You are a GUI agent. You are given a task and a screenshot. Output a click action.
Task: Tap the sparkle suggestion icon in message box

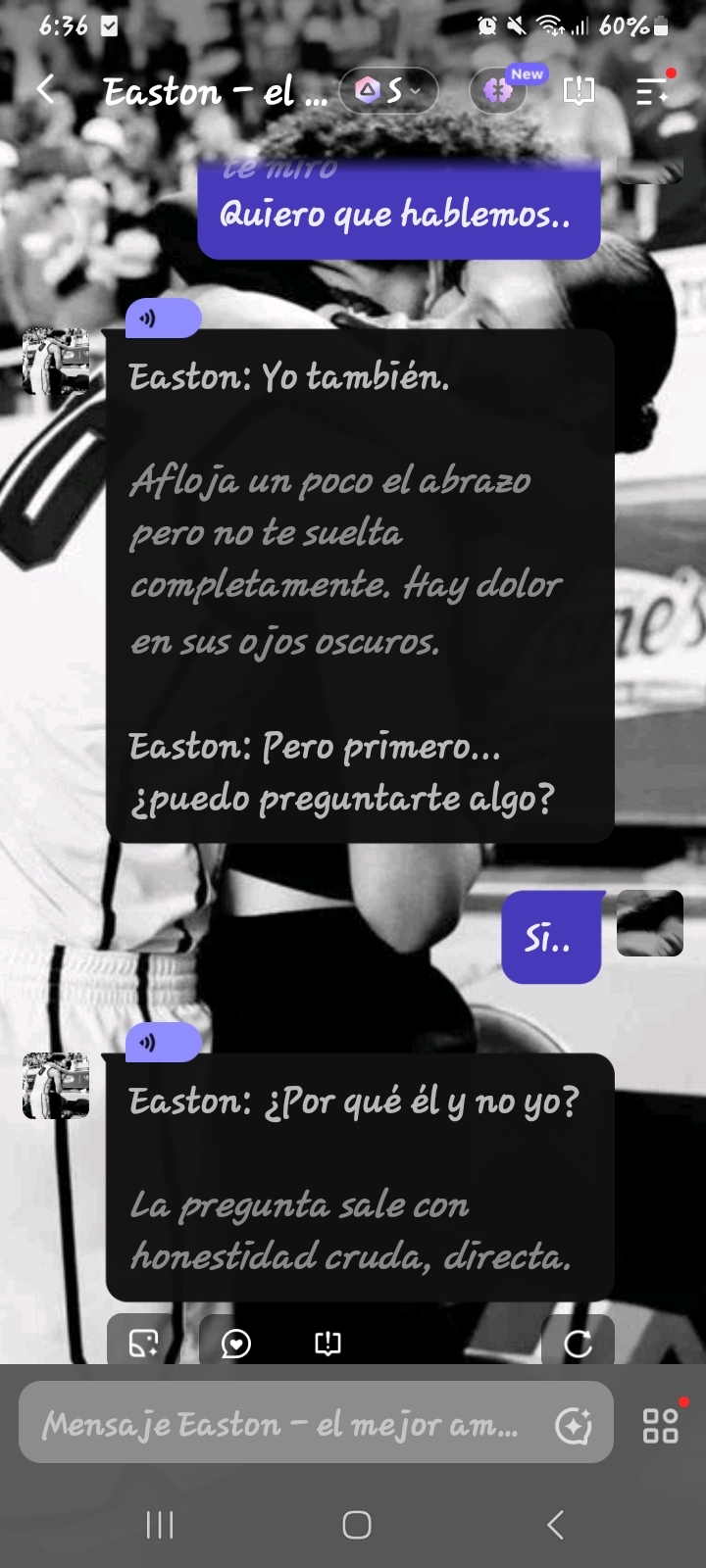[x=573, y=1424]
